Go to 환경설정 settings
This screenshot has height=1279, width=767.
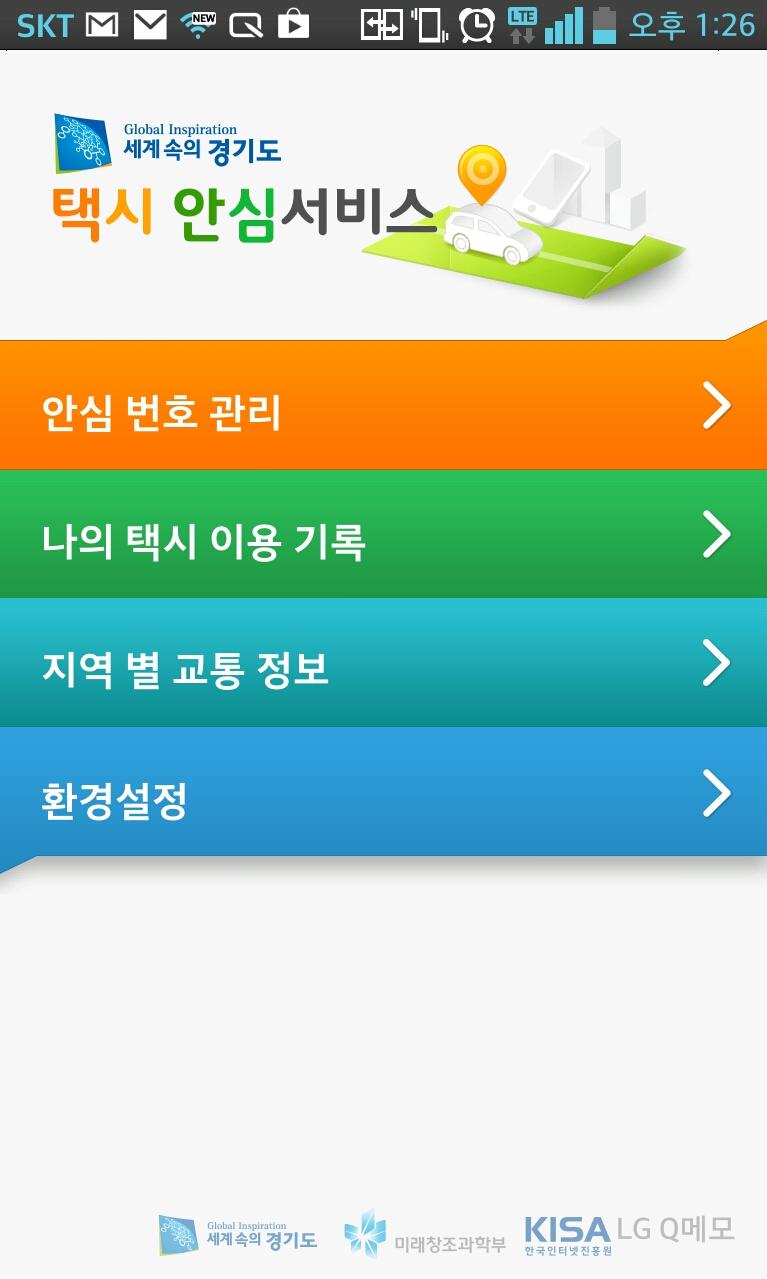point(383,793)
